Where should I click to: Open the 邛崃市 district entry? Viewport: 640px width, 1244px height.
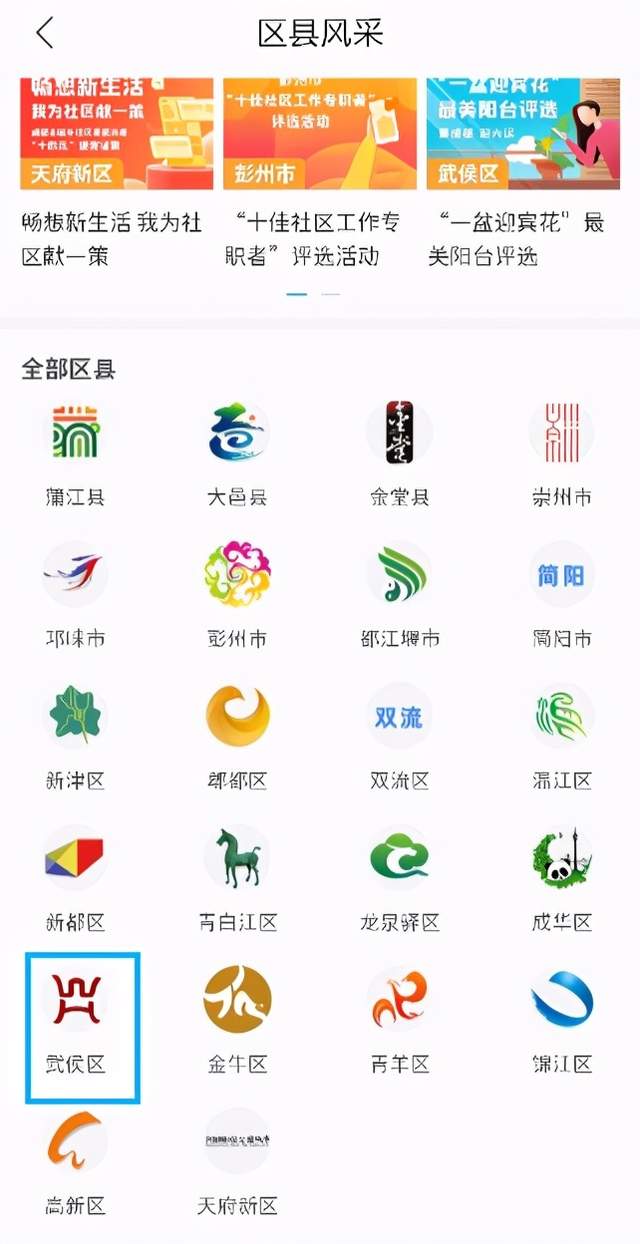pyautogui.click(x=75, y=595)
